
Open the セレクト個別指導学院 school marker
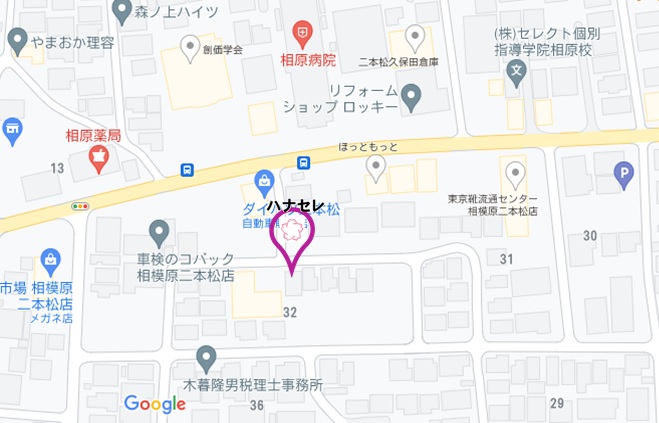point(516,71)
